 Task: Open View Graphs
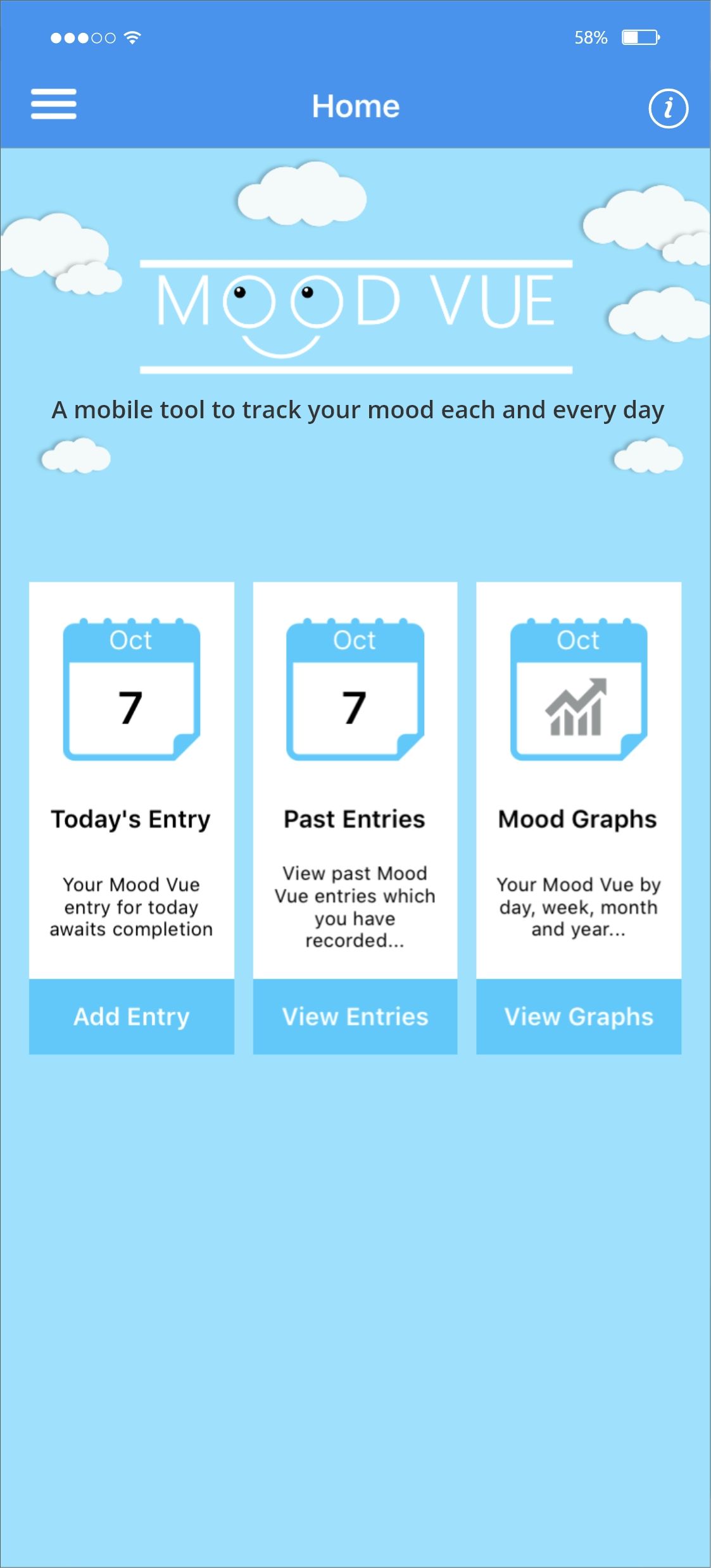pos(579,1016)
